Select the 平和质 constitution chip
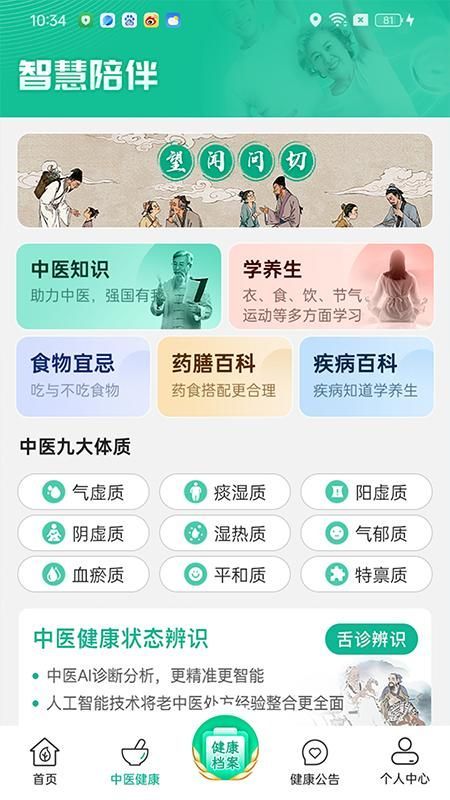The width and height of the screenshot is (450, 800). pos(225,574)
